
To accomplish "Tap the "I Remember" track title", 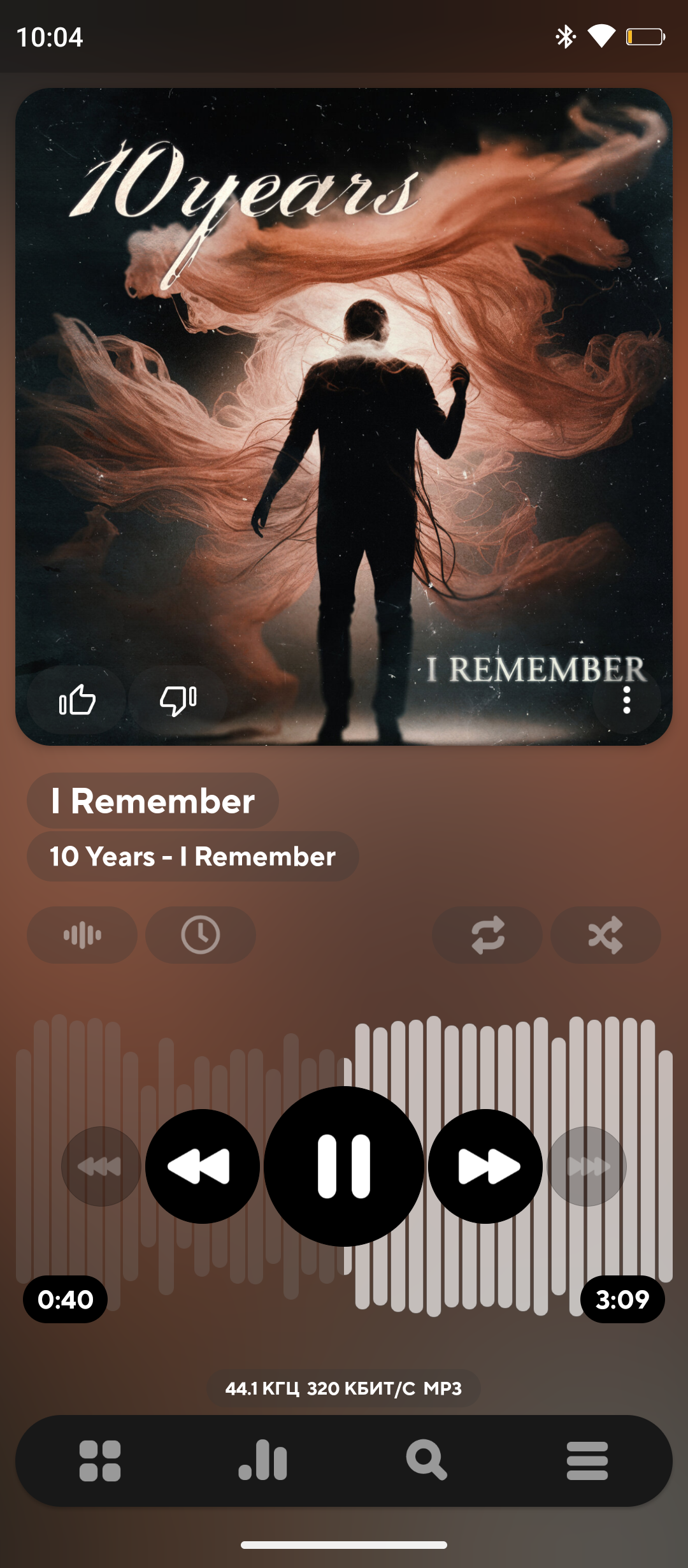I will pyautogui.click(x=153, y=801).
